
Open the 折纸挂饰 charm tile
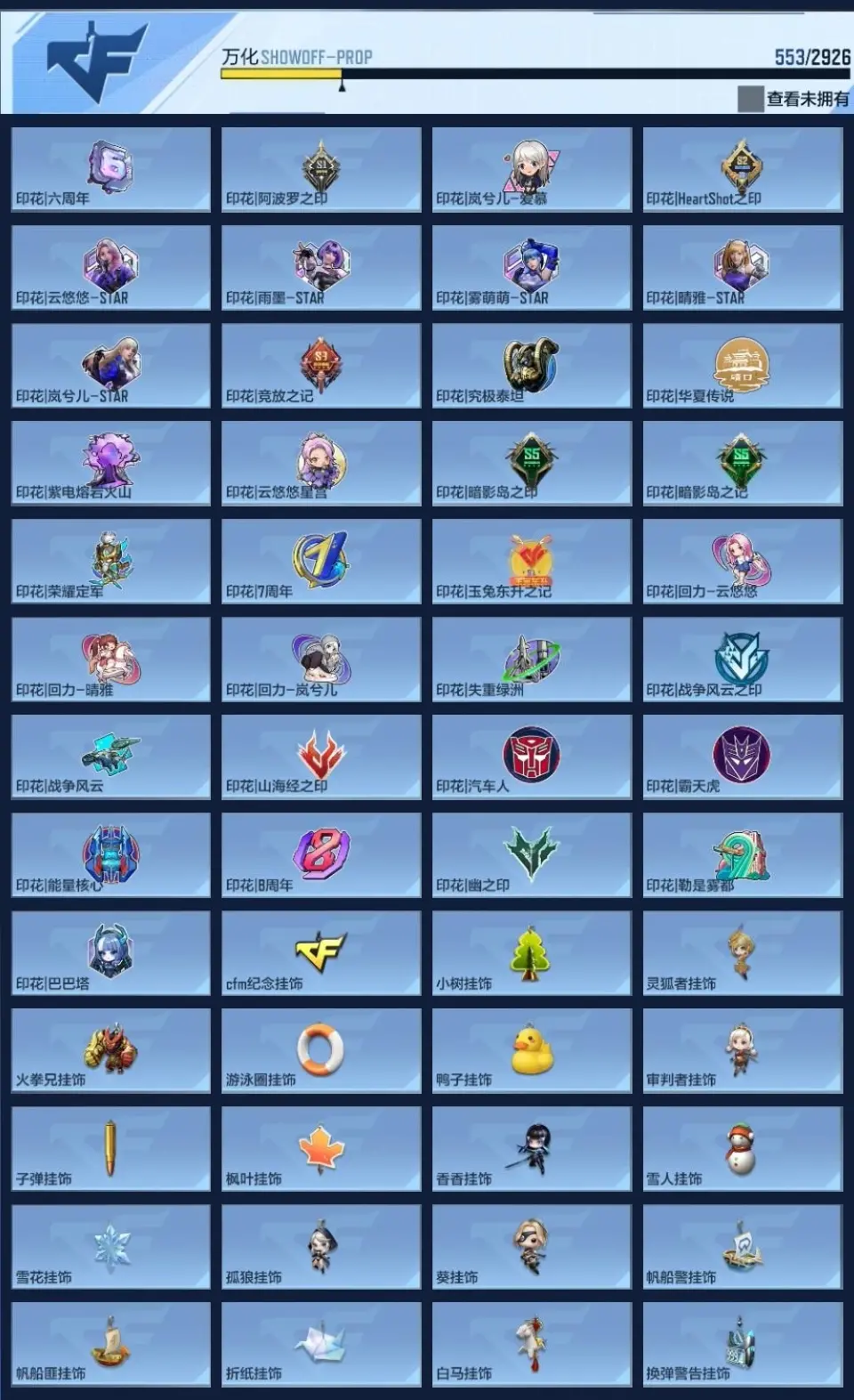[x=321, y=1344]
